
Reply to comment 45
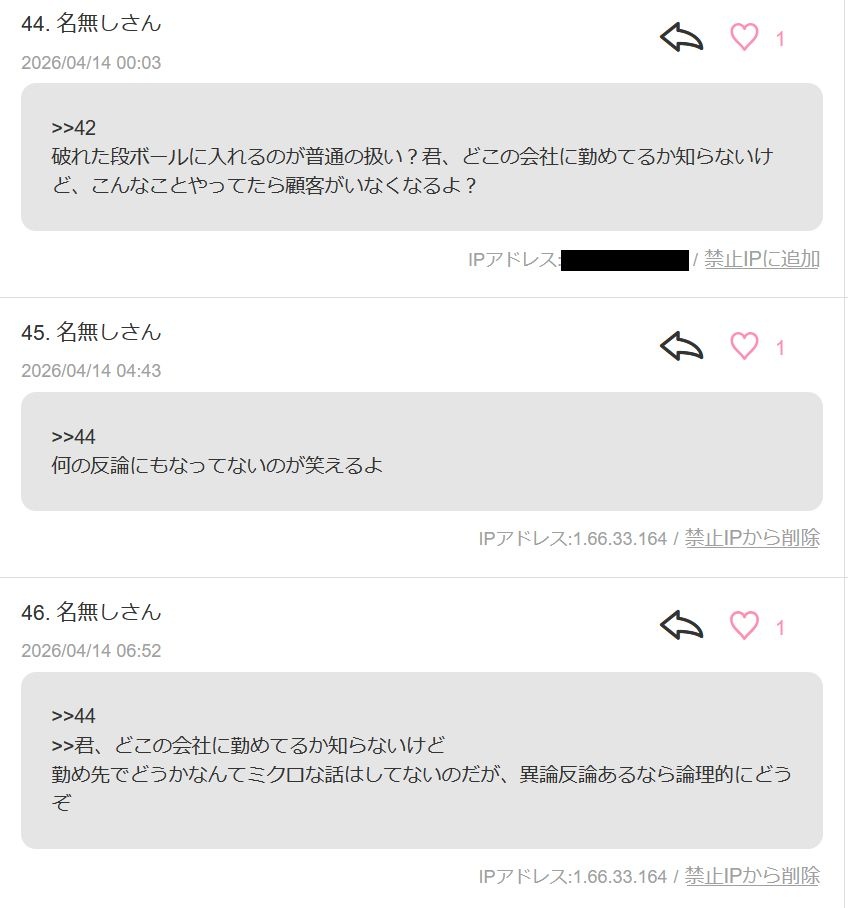681,346
